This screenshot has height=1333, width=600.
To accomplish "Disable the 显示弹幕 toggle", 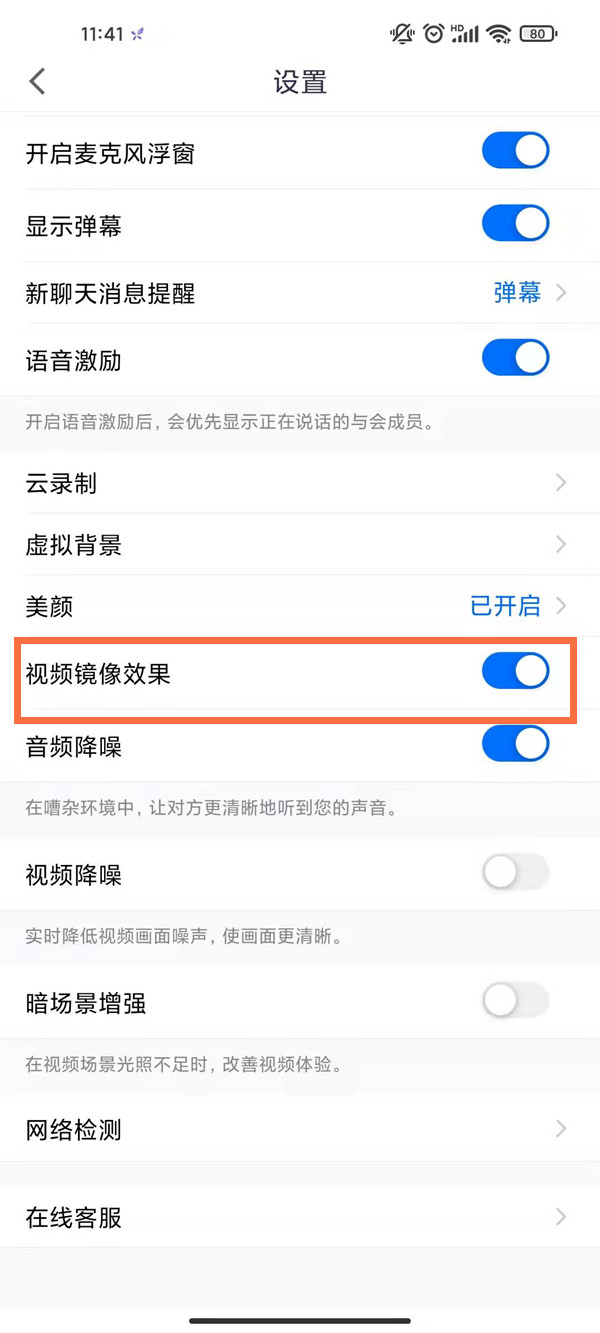I will pyautogui.click(x=515, y=224).
